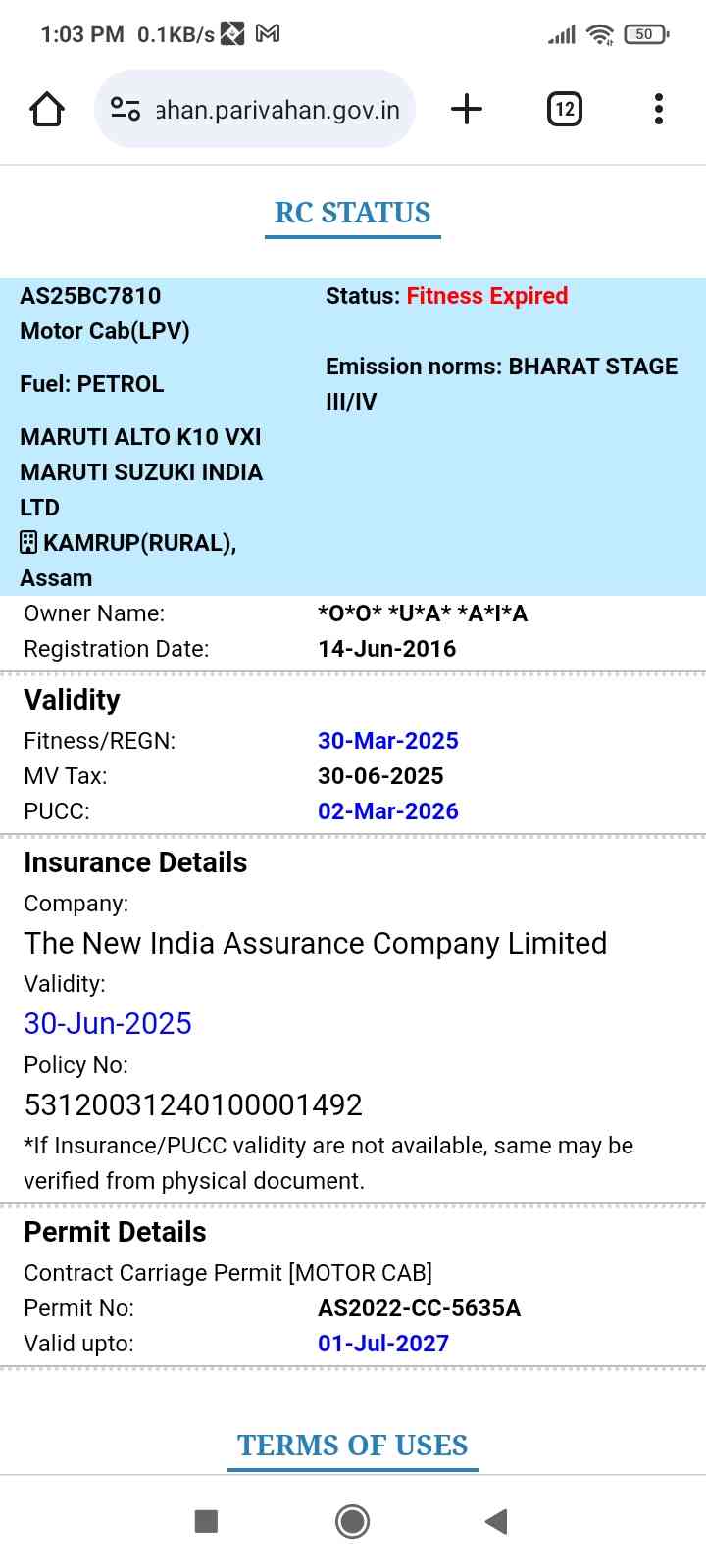Go back using the system back button
The height and width of the screenshot is (1568, 706).
(x=496, y=1521)
